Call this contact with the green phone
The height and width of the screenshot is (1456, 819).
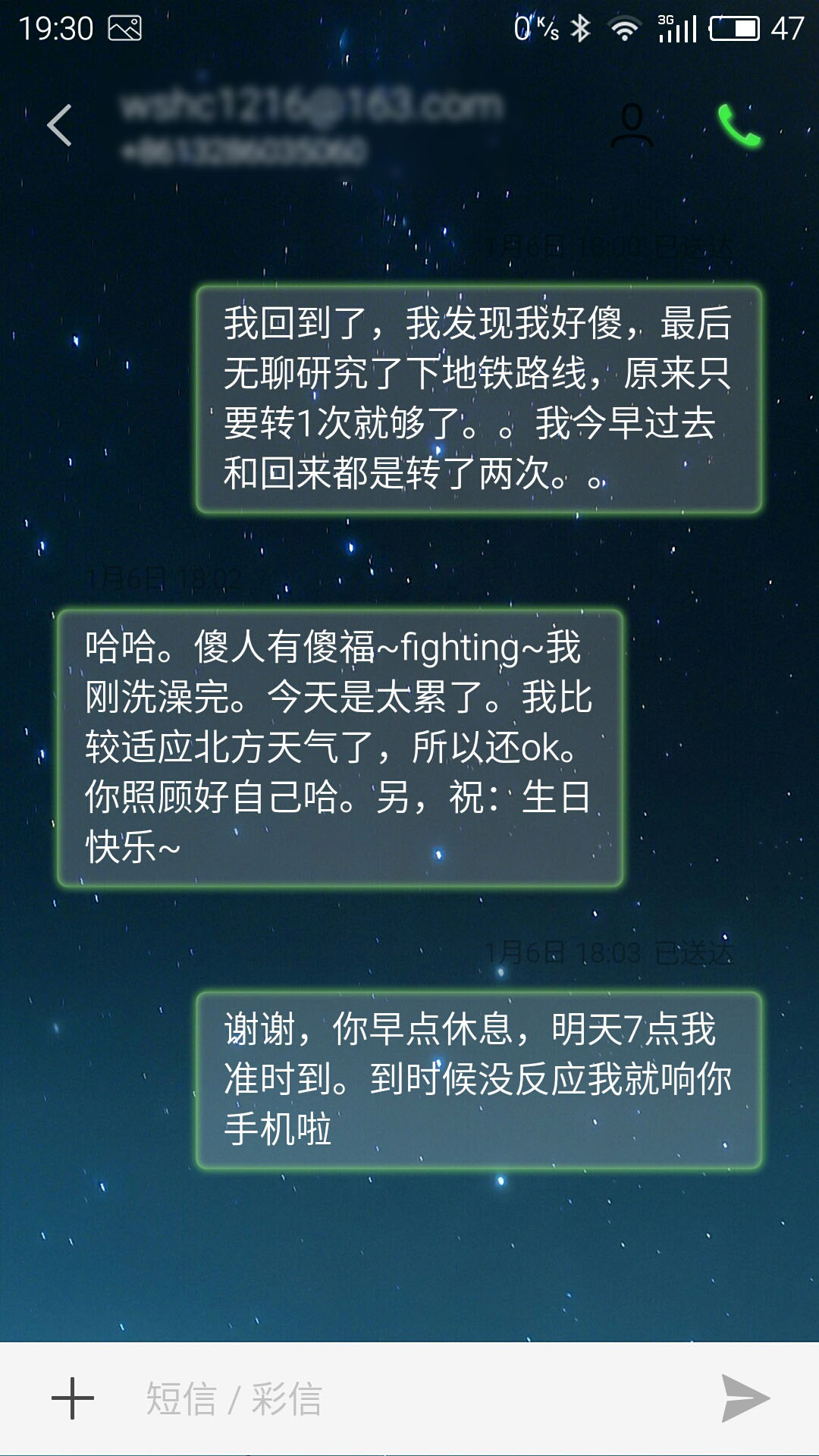pos(739,125)
